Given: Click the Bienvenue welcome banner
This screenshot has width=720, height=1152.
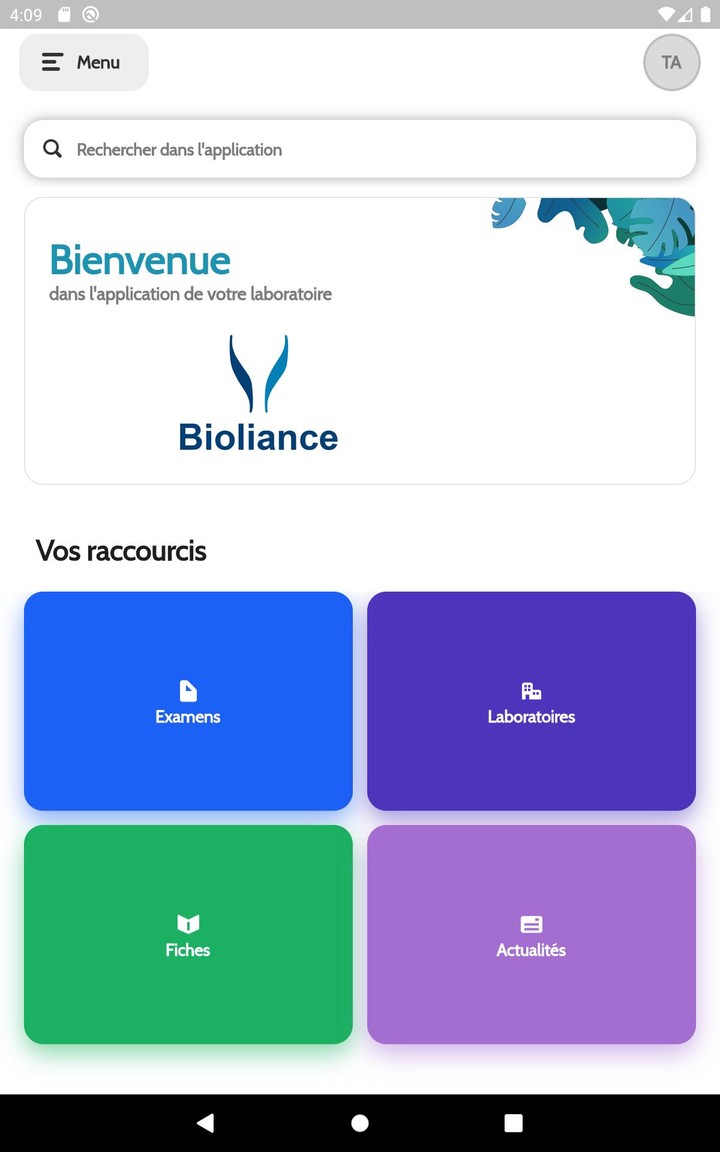Looking at the screenshot, I should tap(360, 340).
